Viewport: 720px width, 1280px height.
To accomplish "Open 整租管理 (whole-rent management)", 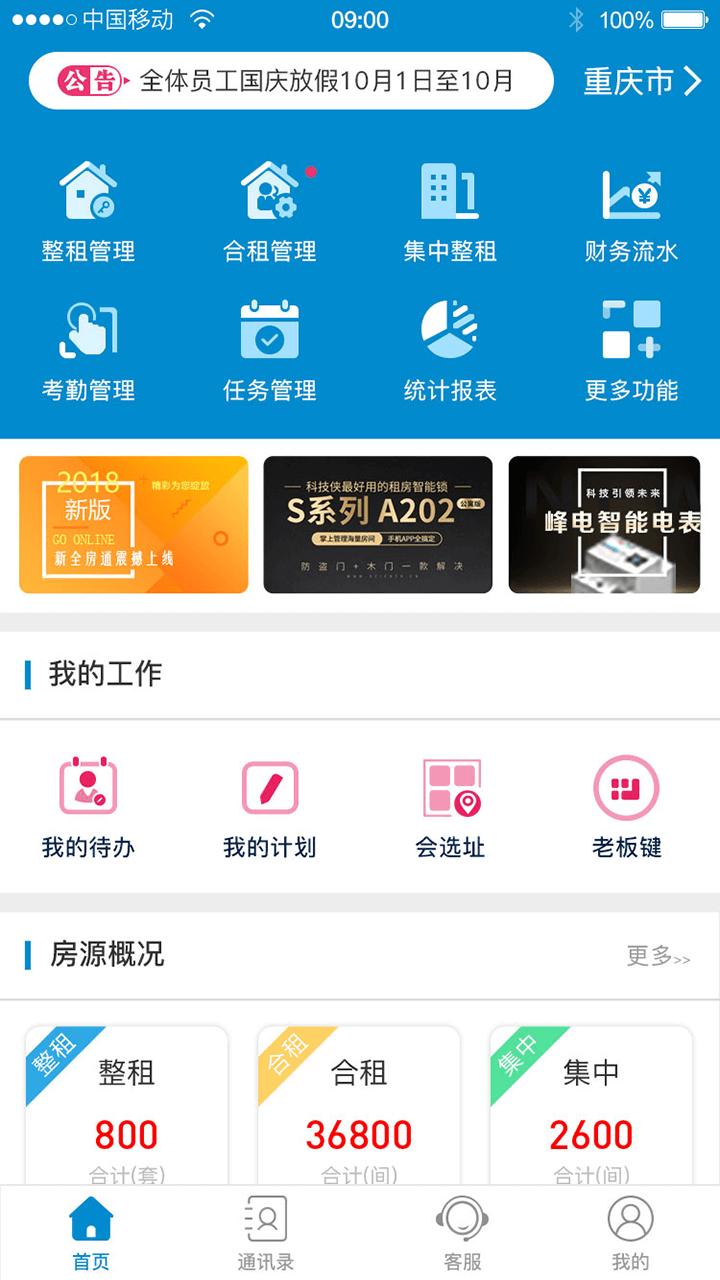I will pos(89,210).
